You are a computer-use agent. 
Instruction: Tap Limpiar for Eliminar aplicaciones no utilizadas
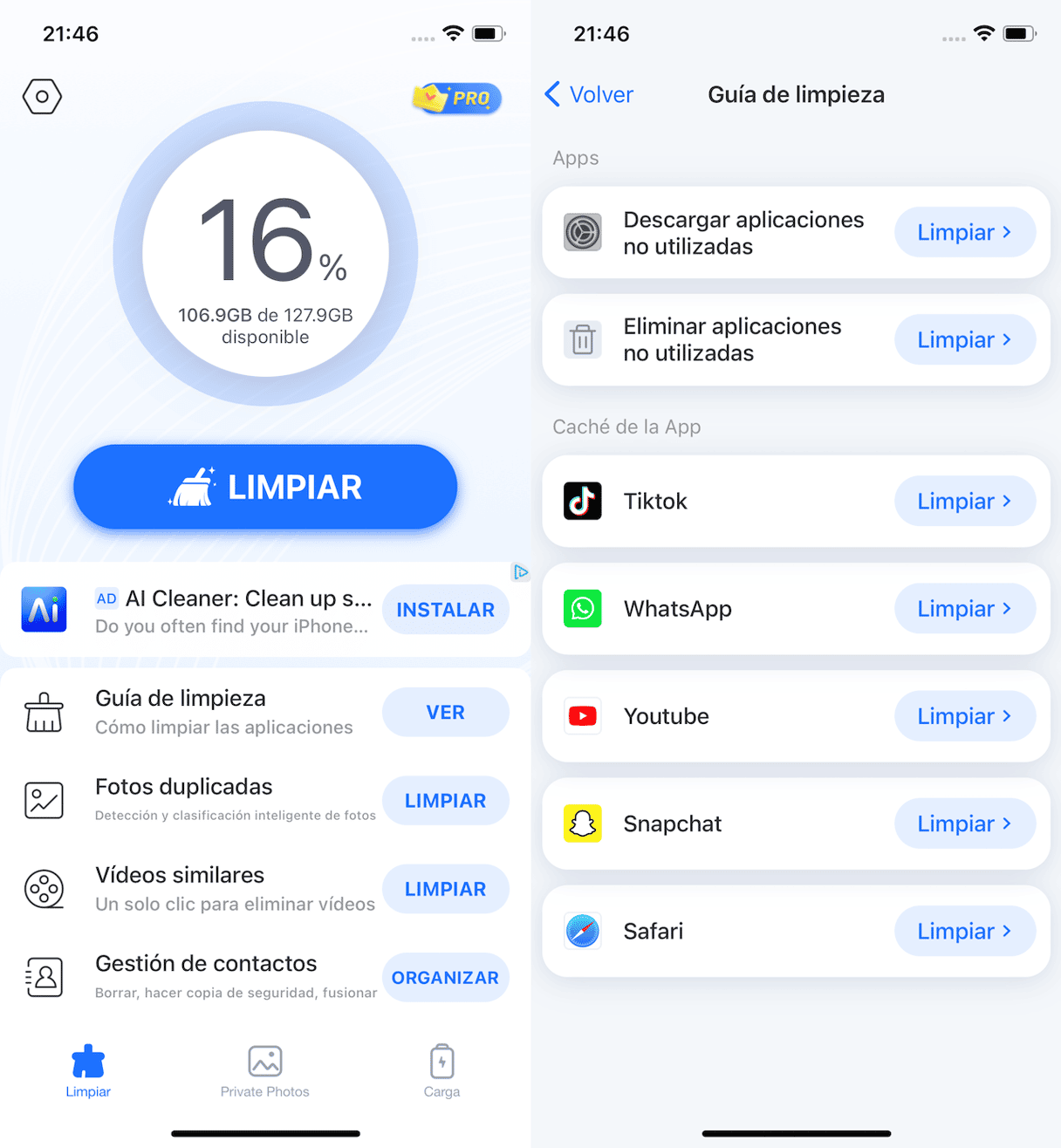(x=964, y=340)
